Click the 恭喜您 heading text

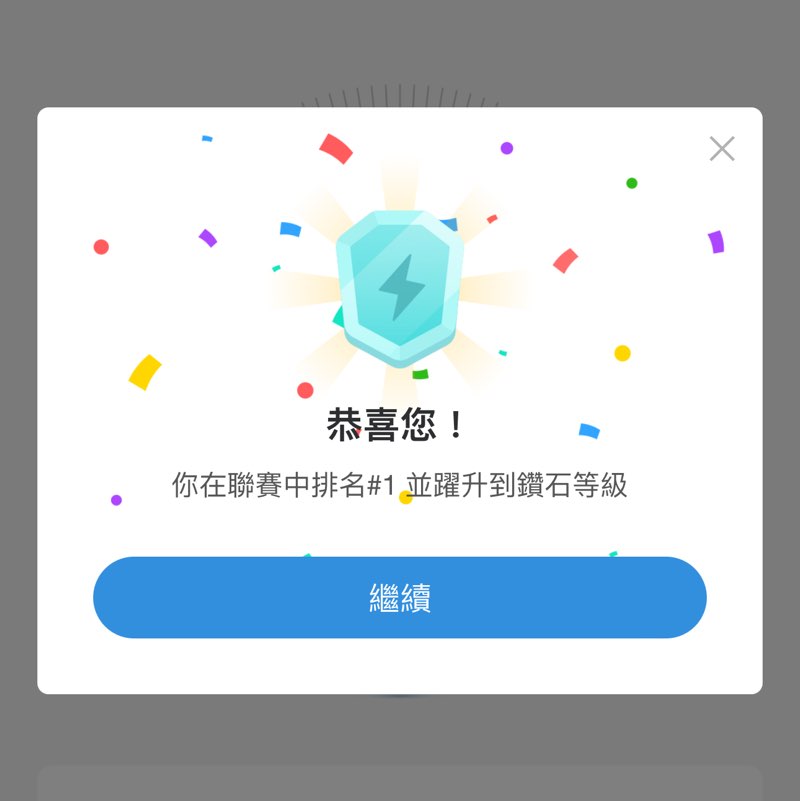pos(398,425)
